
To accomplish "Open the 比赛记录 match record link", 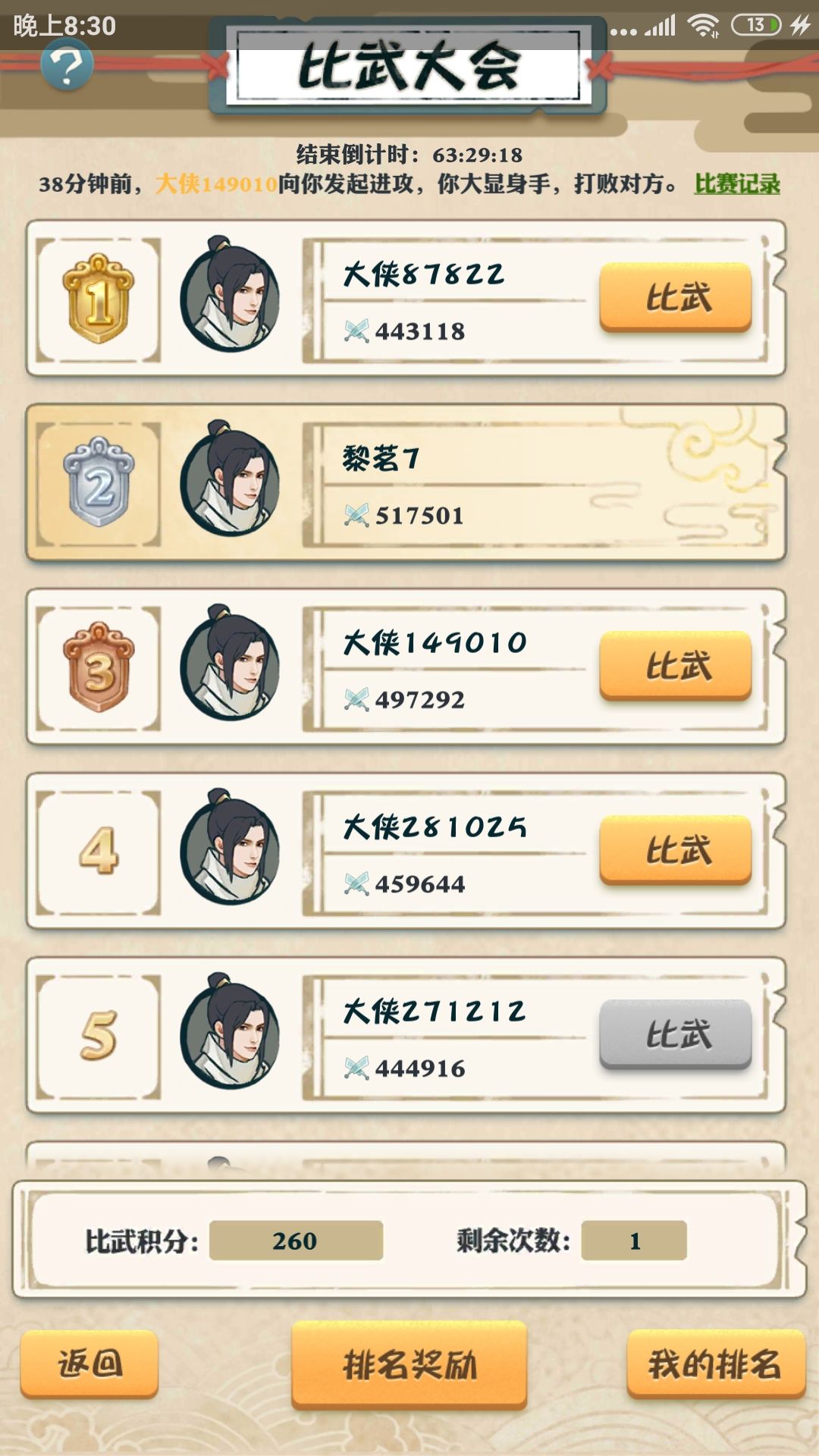I will point(737,184).
